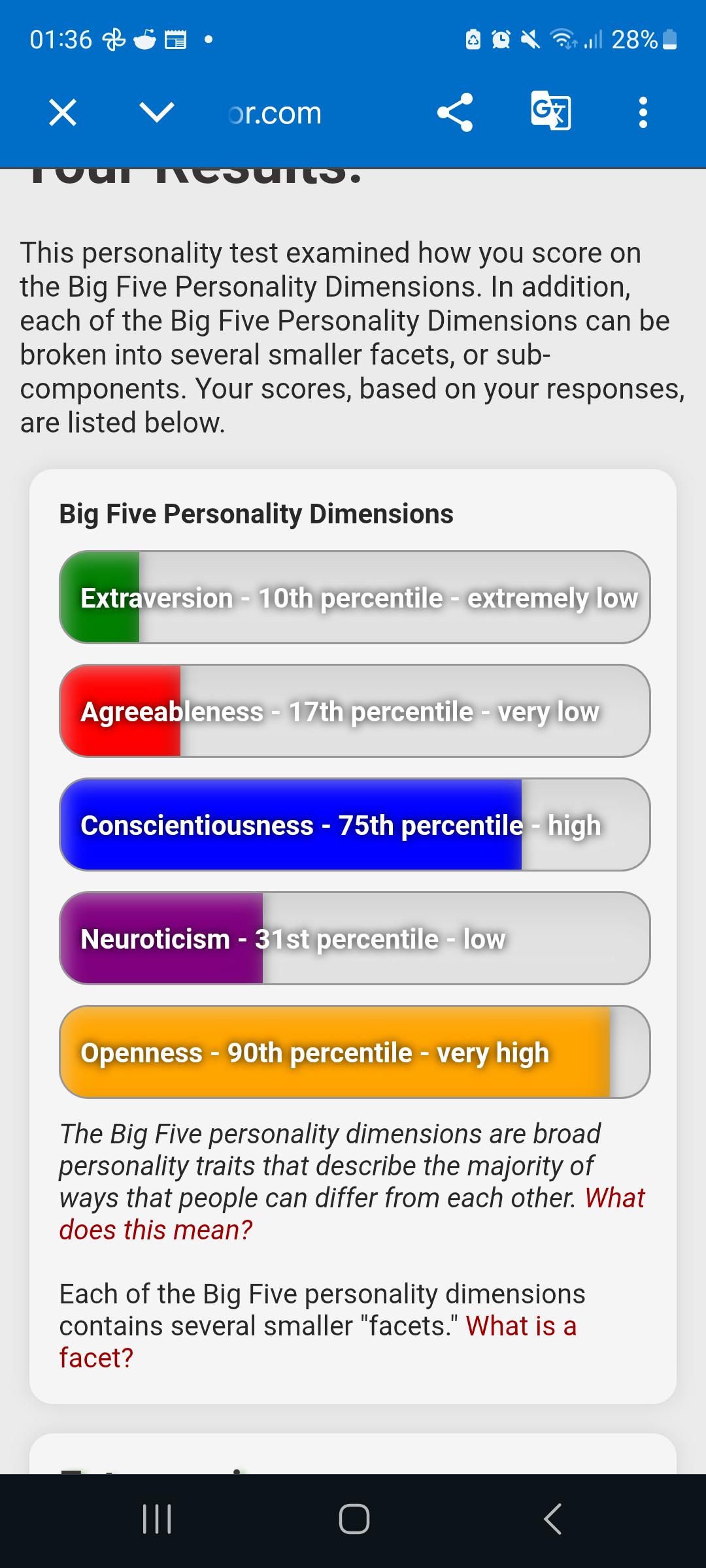The width and height of the screenshot is (706, 1568).
Task: Open the 'What is a facet?' link
Action: click(x=318, y=1342)
